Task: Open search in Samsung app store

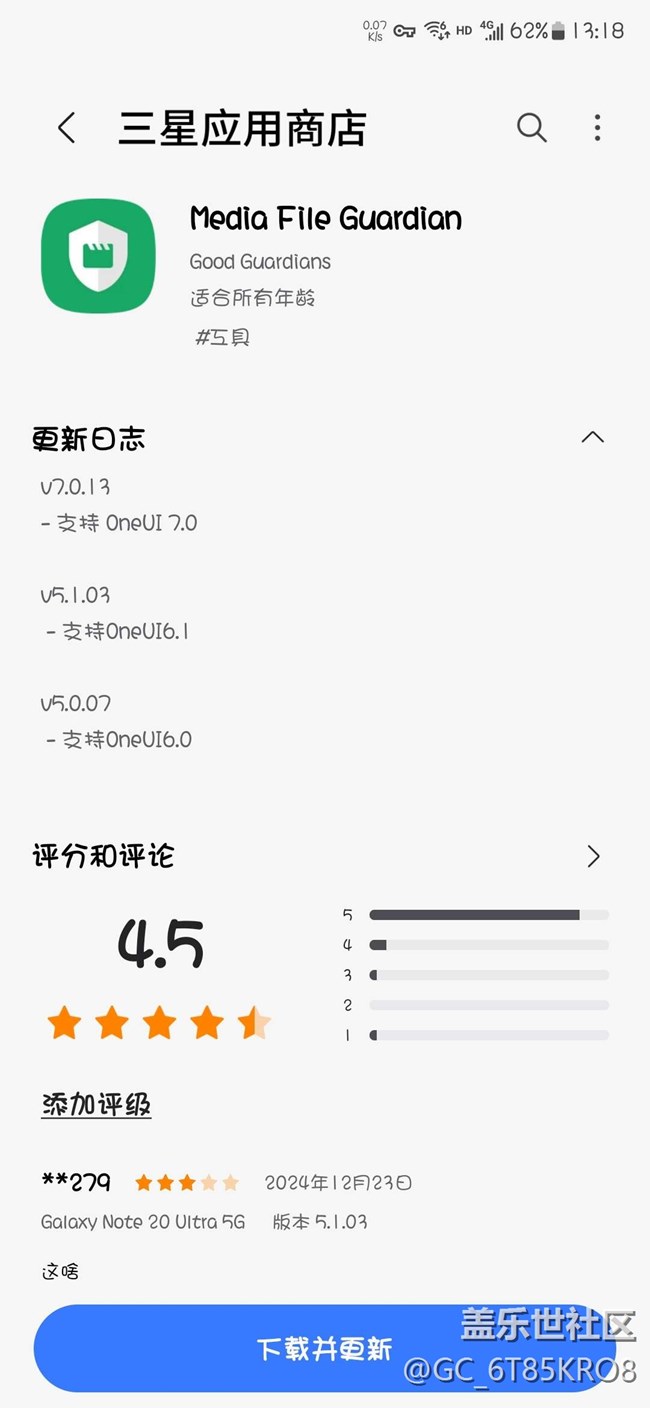Action: (531, 128)
